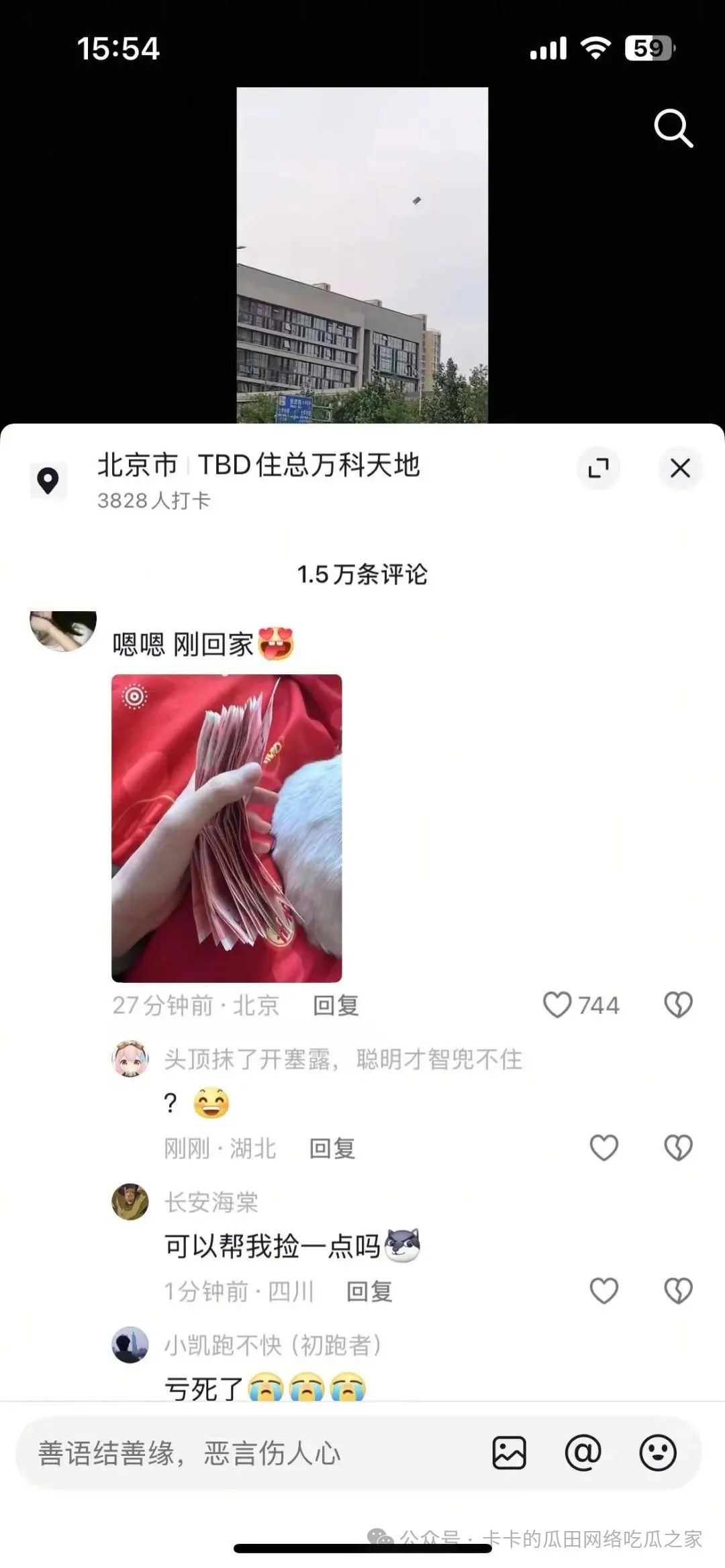Expand comments panel to full screen
Screen dimensions: 725x1568
[598, 468]
